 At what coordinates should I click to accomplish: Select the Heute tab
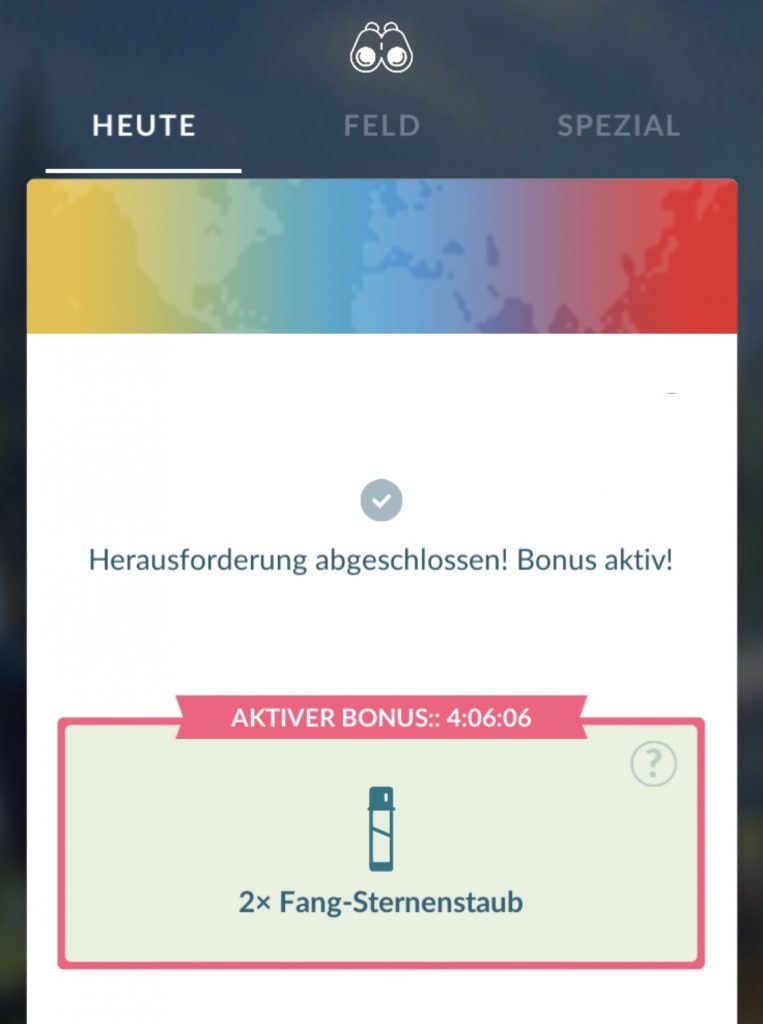click(144, 126)
